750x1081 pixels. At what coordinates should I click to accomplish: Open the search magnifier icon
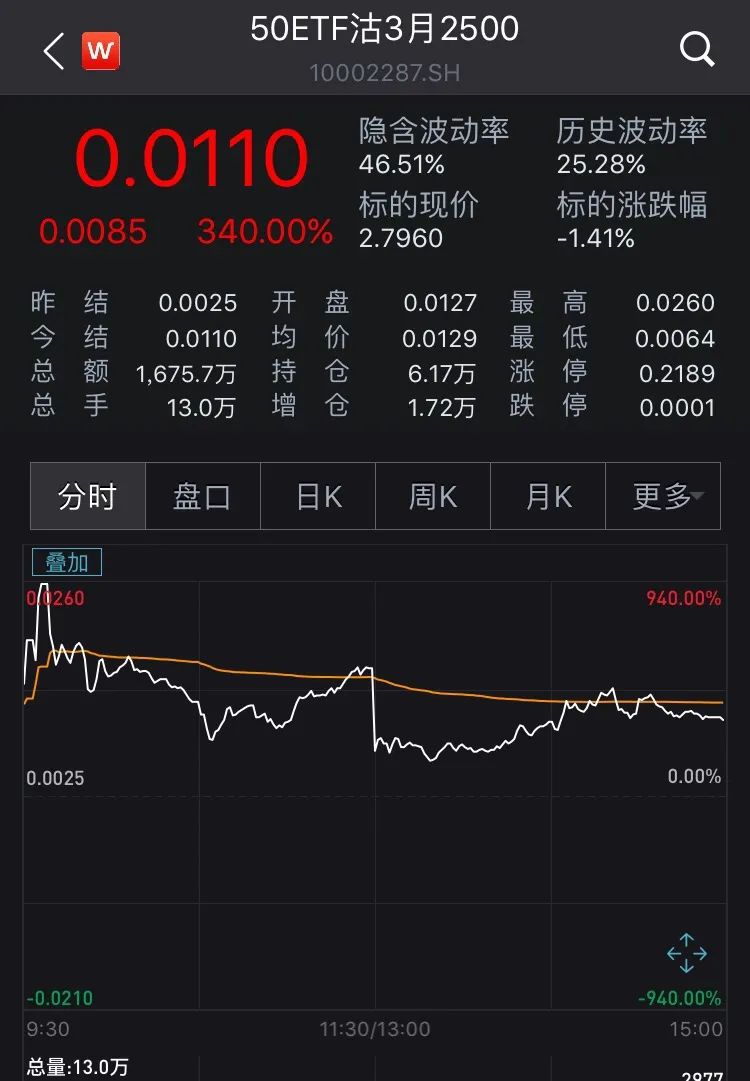696,48
